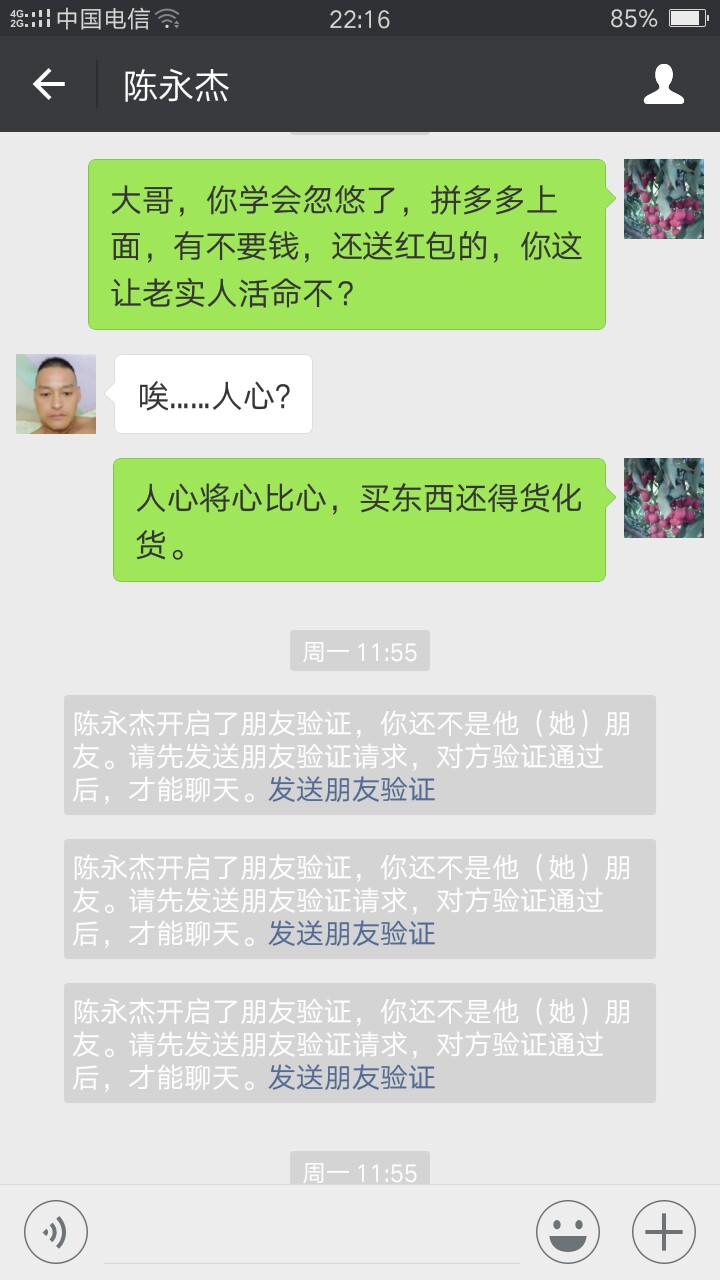Open 陈永杰's avatar beside 唉……人心?
Viewport: 720px width, 1280px height.
[x=56, y=394]
